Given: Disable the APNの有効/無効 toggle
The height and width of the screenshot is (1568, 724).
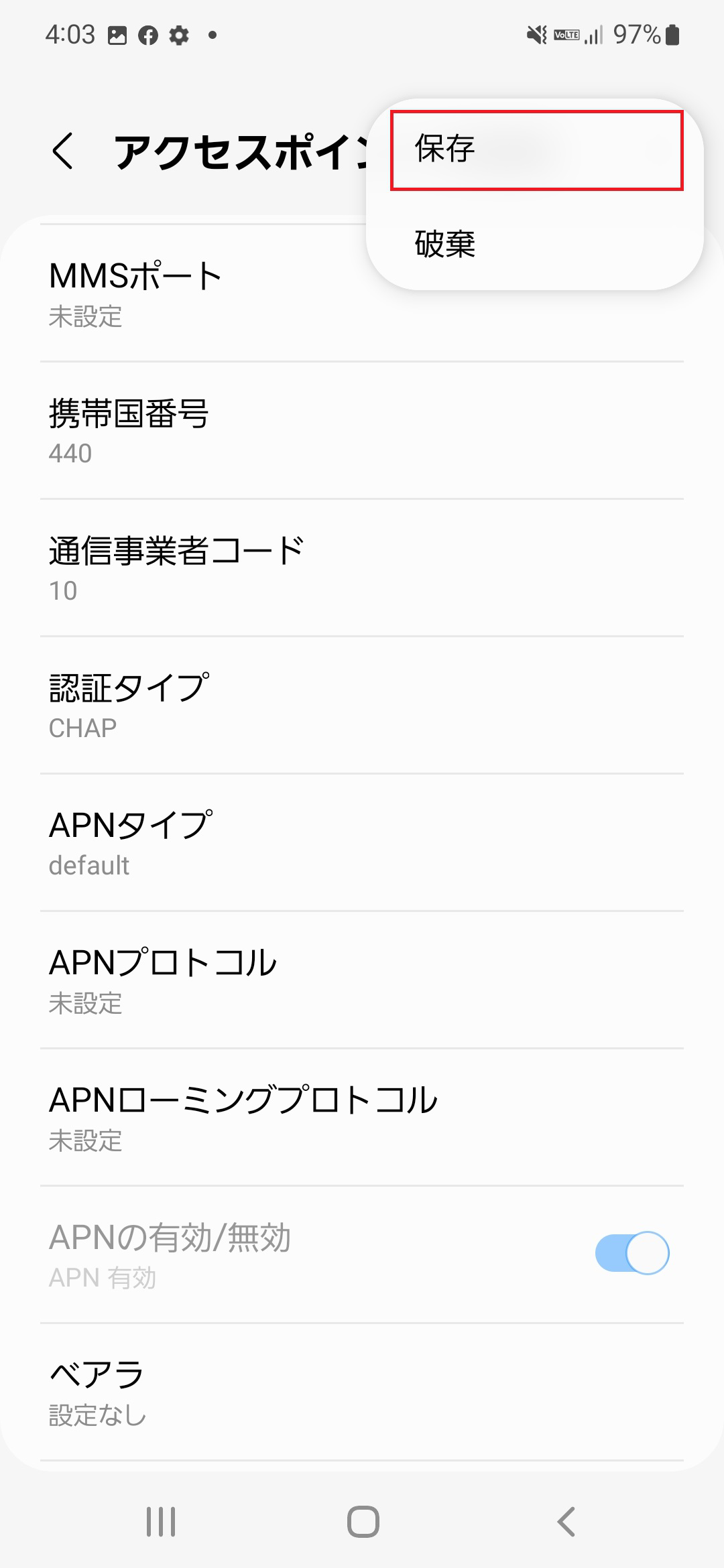Looking at the screenshot, I should click(631, 1252).
